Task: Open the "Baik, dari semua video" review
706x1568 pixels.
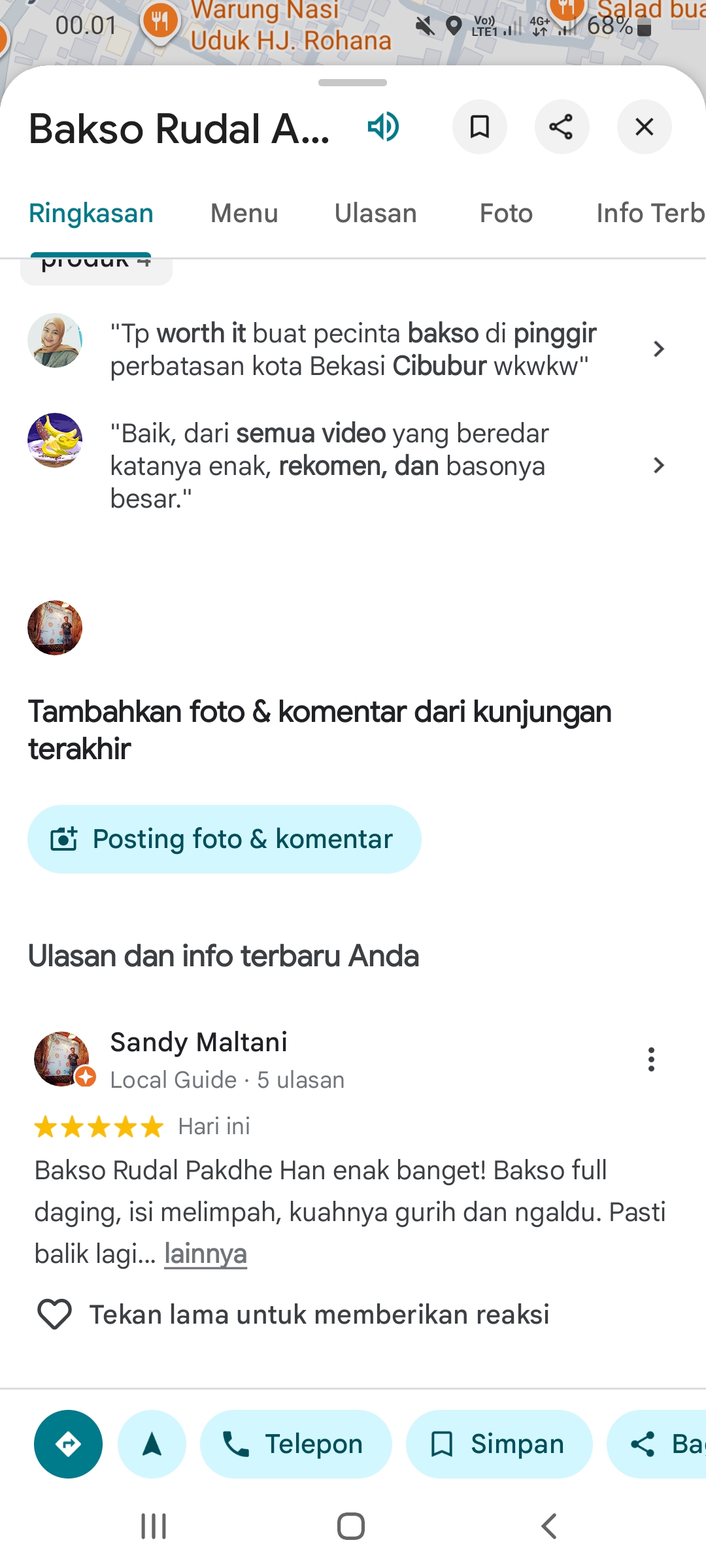Action: point(353,465)
